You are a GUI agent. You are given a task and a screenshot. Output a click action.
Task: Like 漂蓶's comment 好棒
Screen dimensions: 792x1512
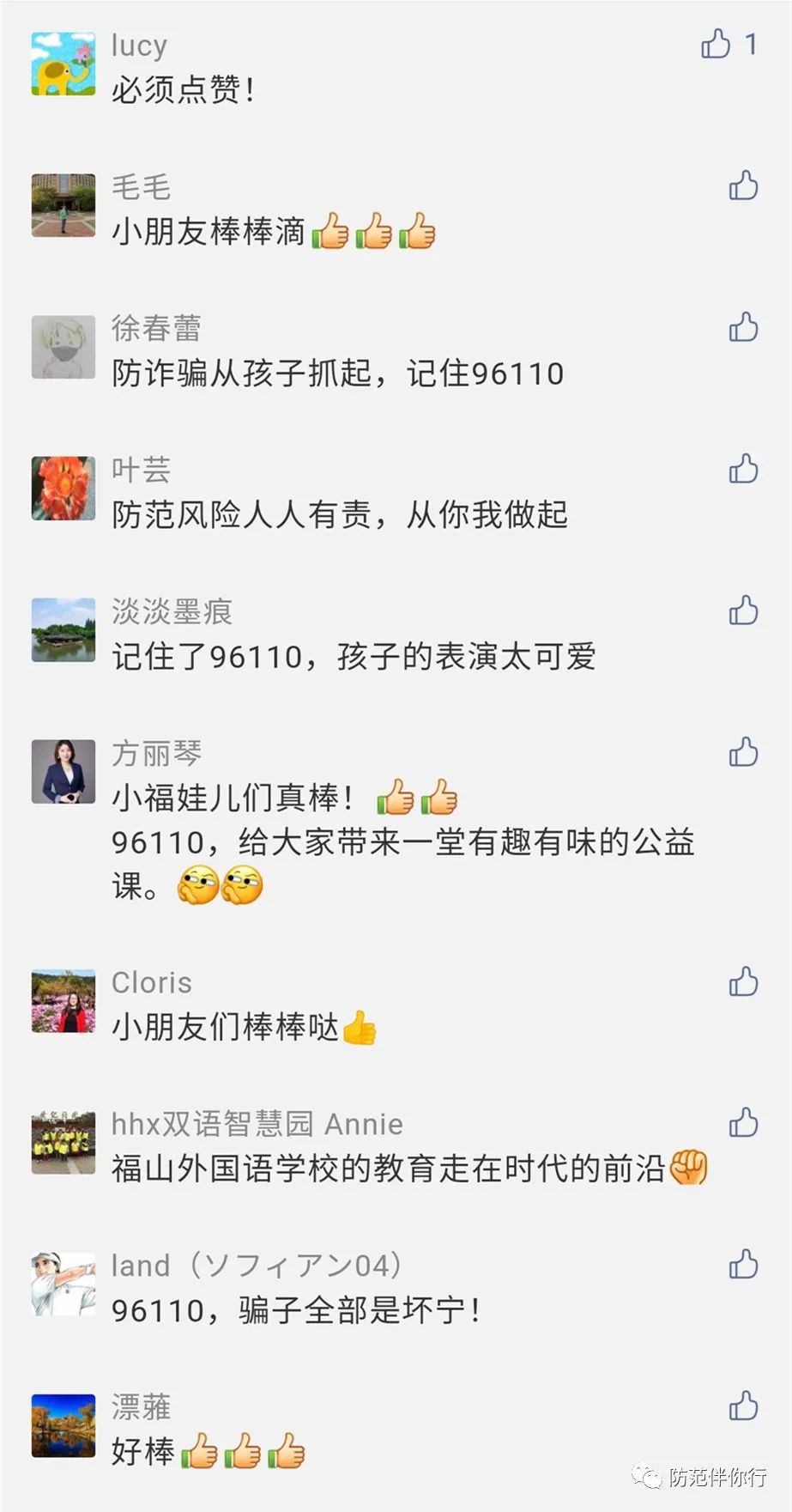pyautogui.click(x=743, y=1406)
